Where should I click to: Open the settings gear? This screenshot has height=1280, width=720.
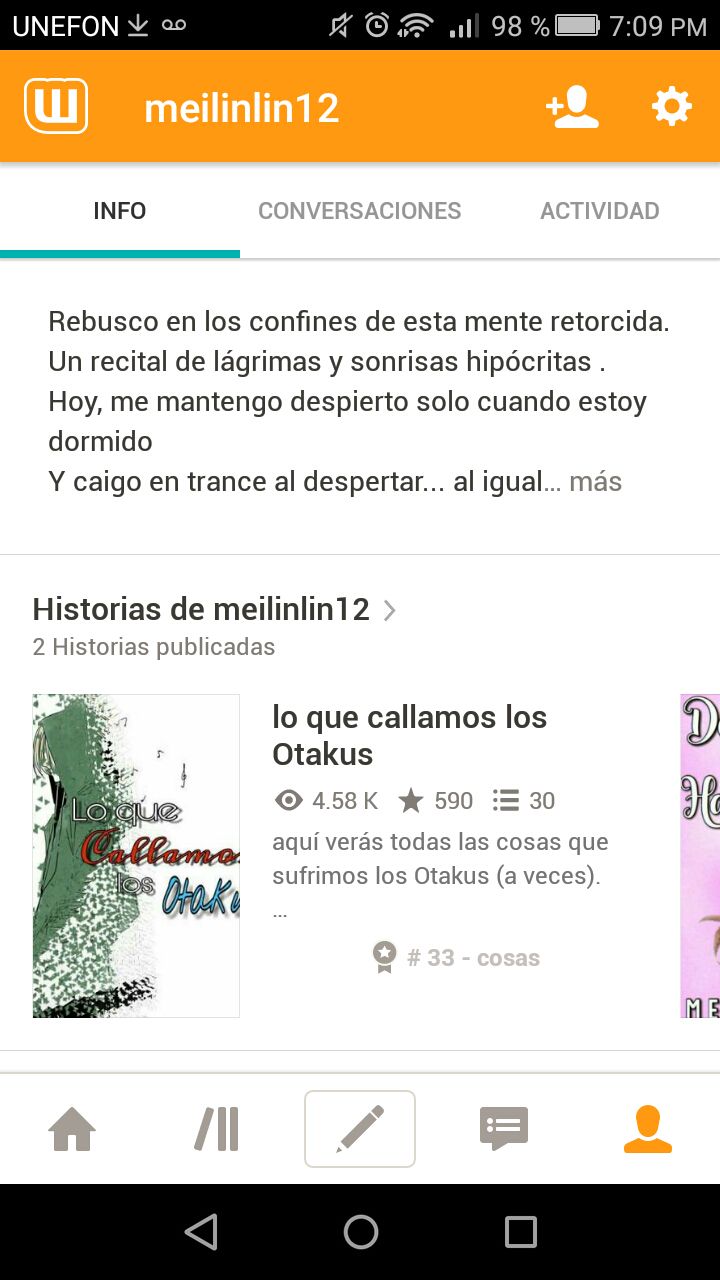pos(672,106)
